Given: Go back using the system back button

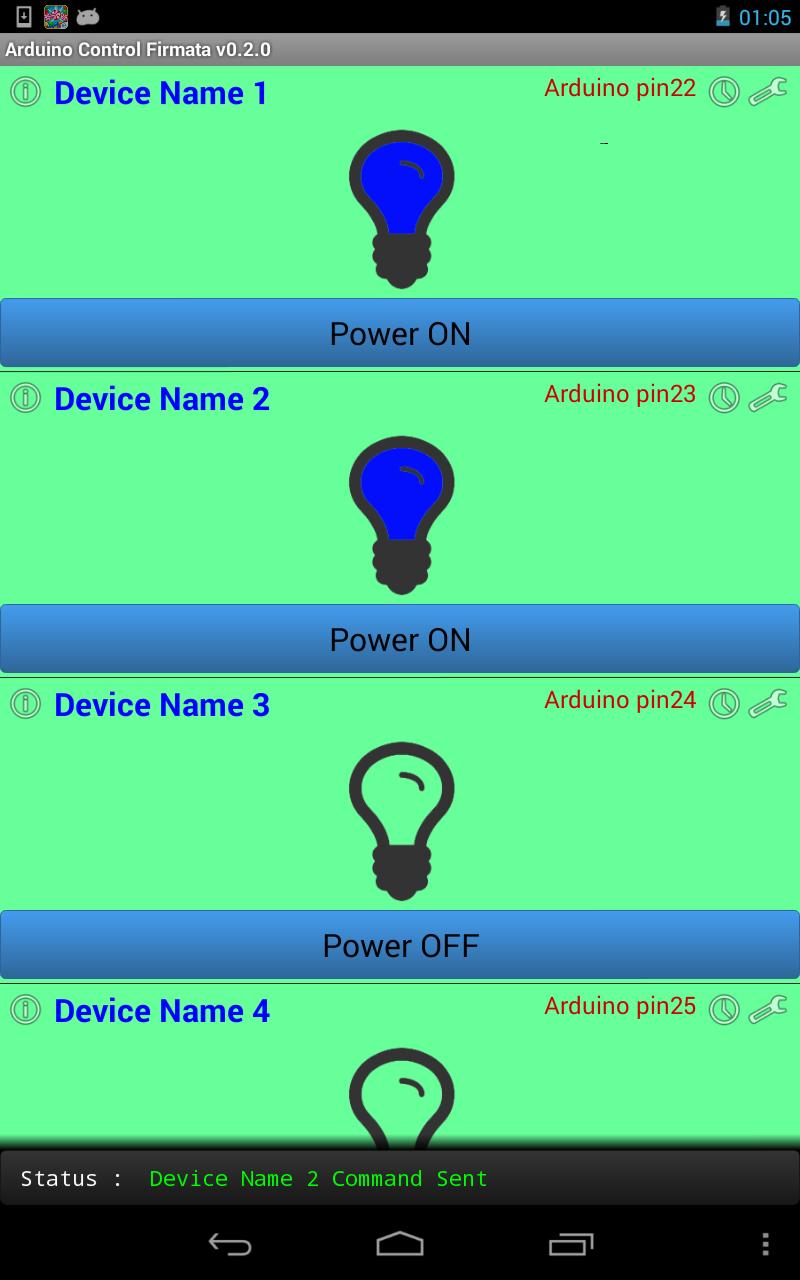Looking at the screenshot, I should click(229, 1244).
